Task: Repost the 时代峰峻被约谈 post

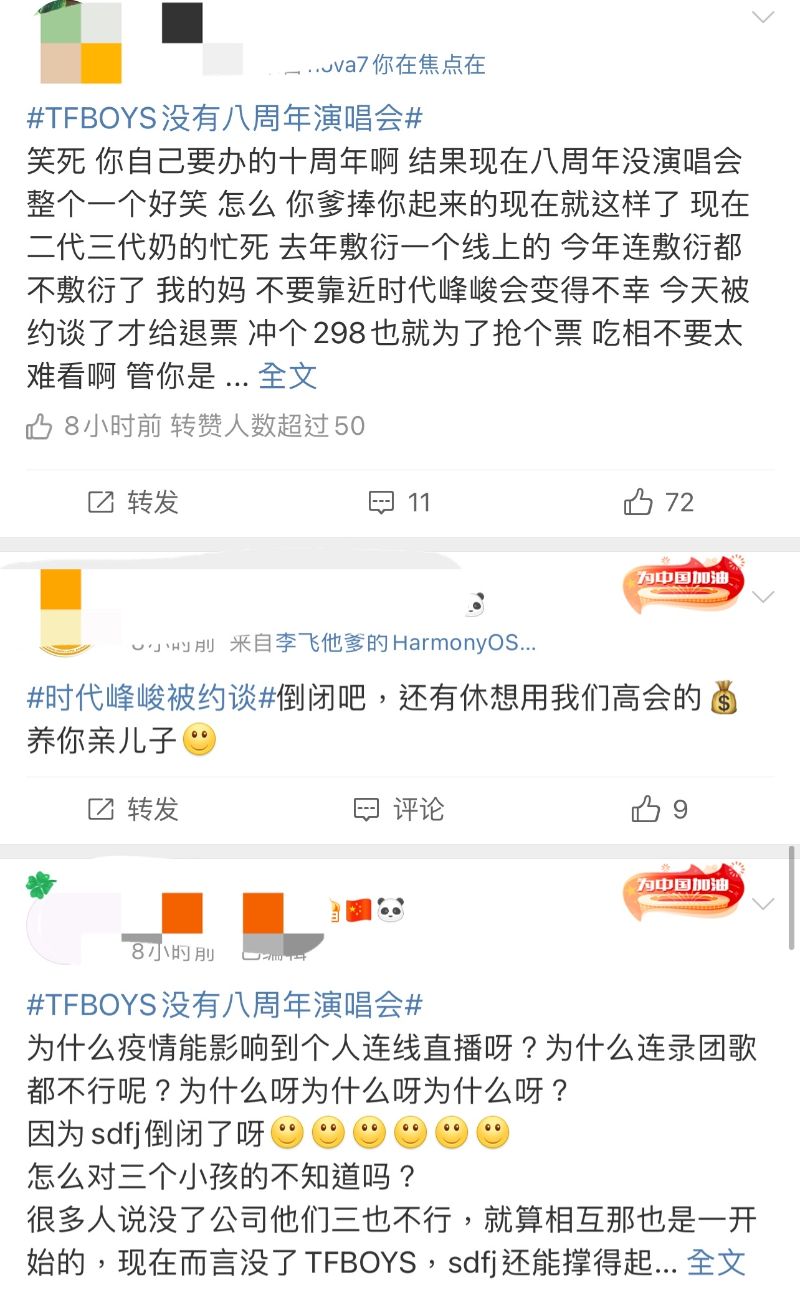Action: point(133,809)
